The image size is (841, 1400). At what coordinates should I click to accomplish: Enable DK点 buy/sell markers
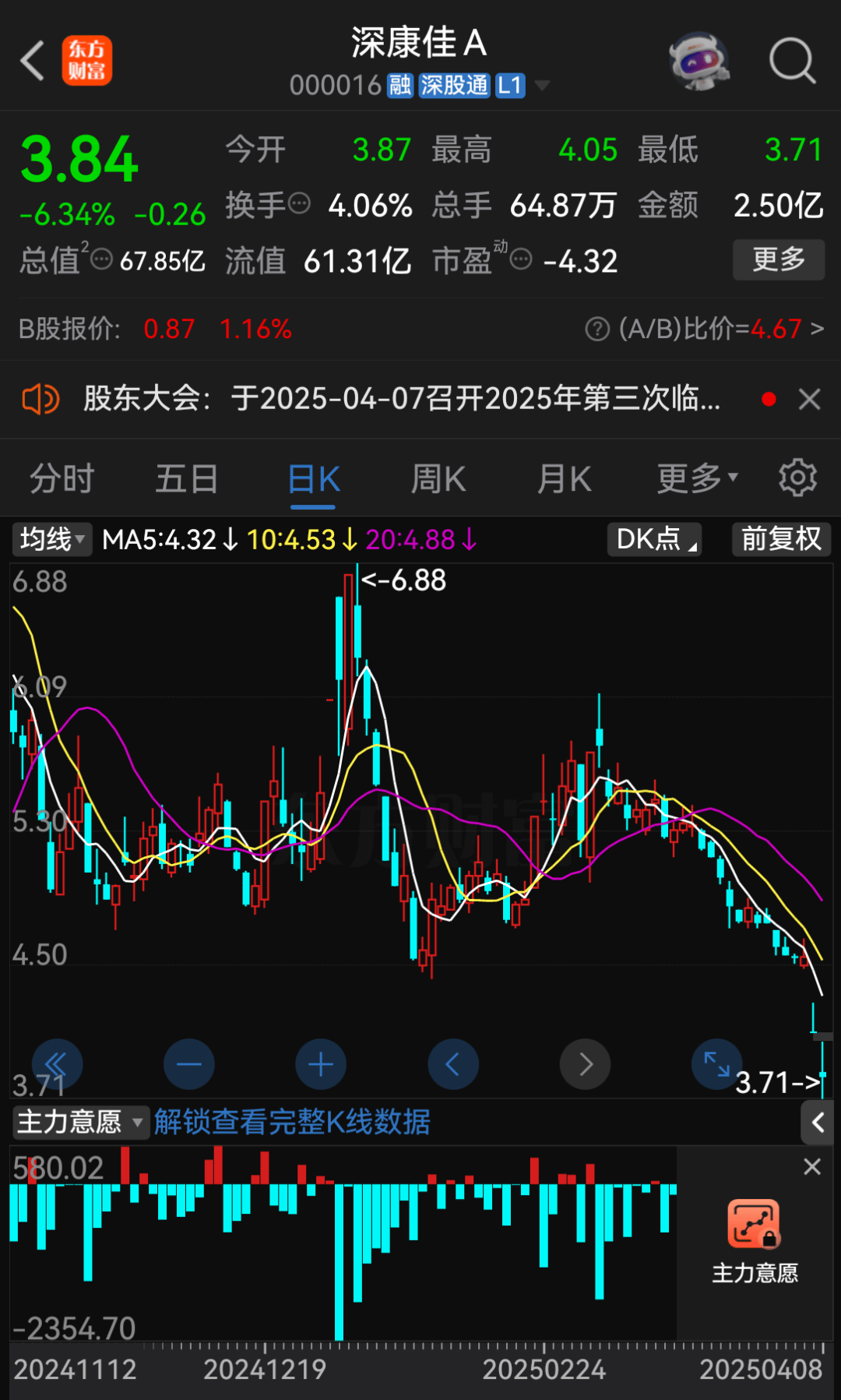[654, 538]
